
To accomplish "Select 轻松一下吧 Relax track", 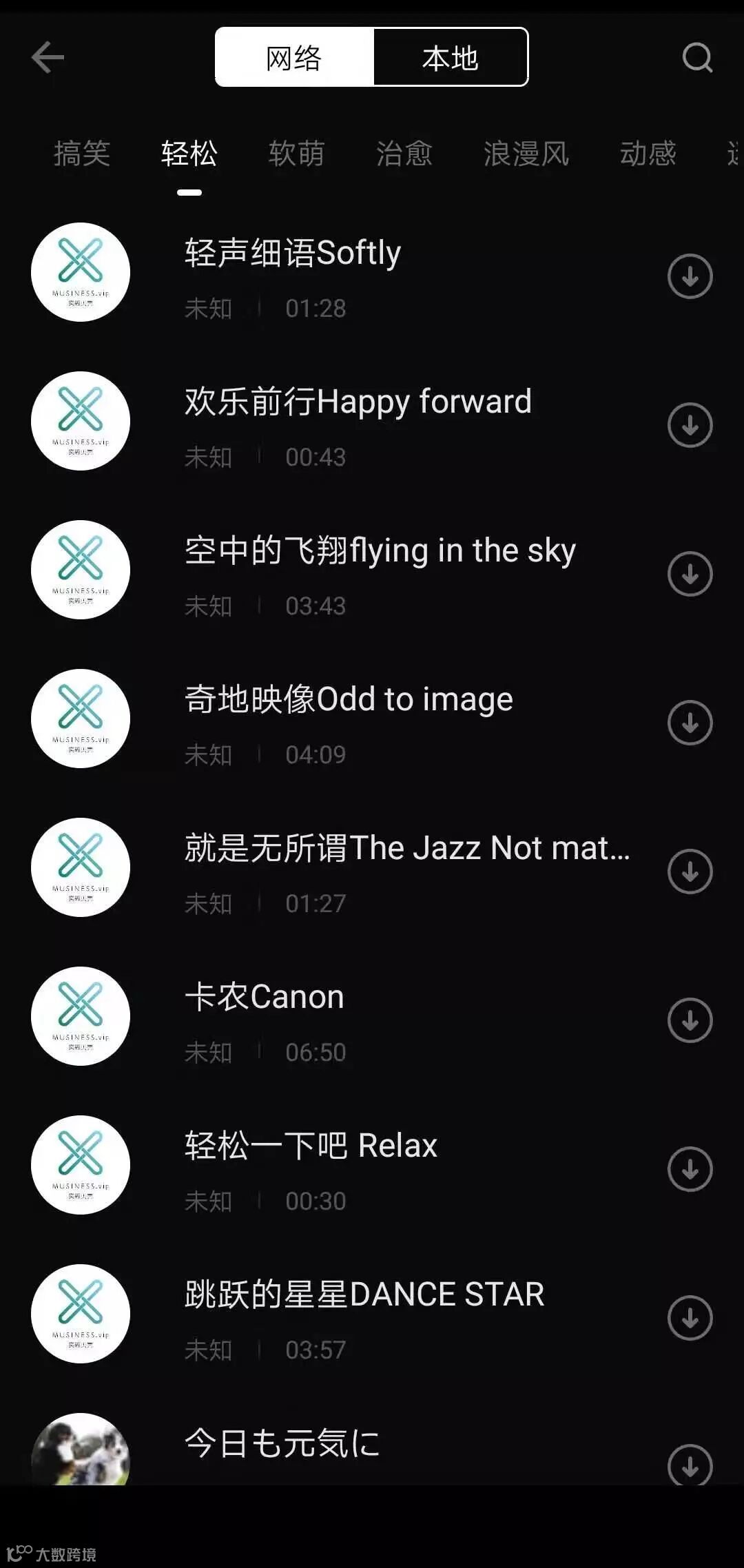I will point(310,1146).
